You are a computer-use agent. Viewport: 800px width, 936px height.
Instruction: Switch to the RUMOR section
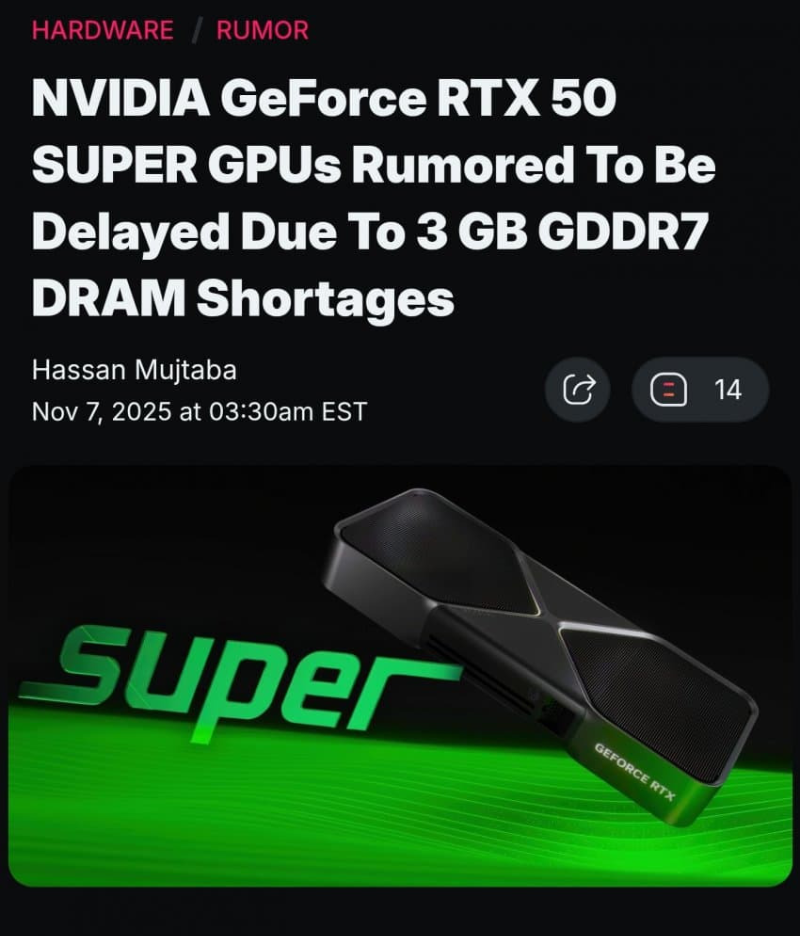click(259, 31)
